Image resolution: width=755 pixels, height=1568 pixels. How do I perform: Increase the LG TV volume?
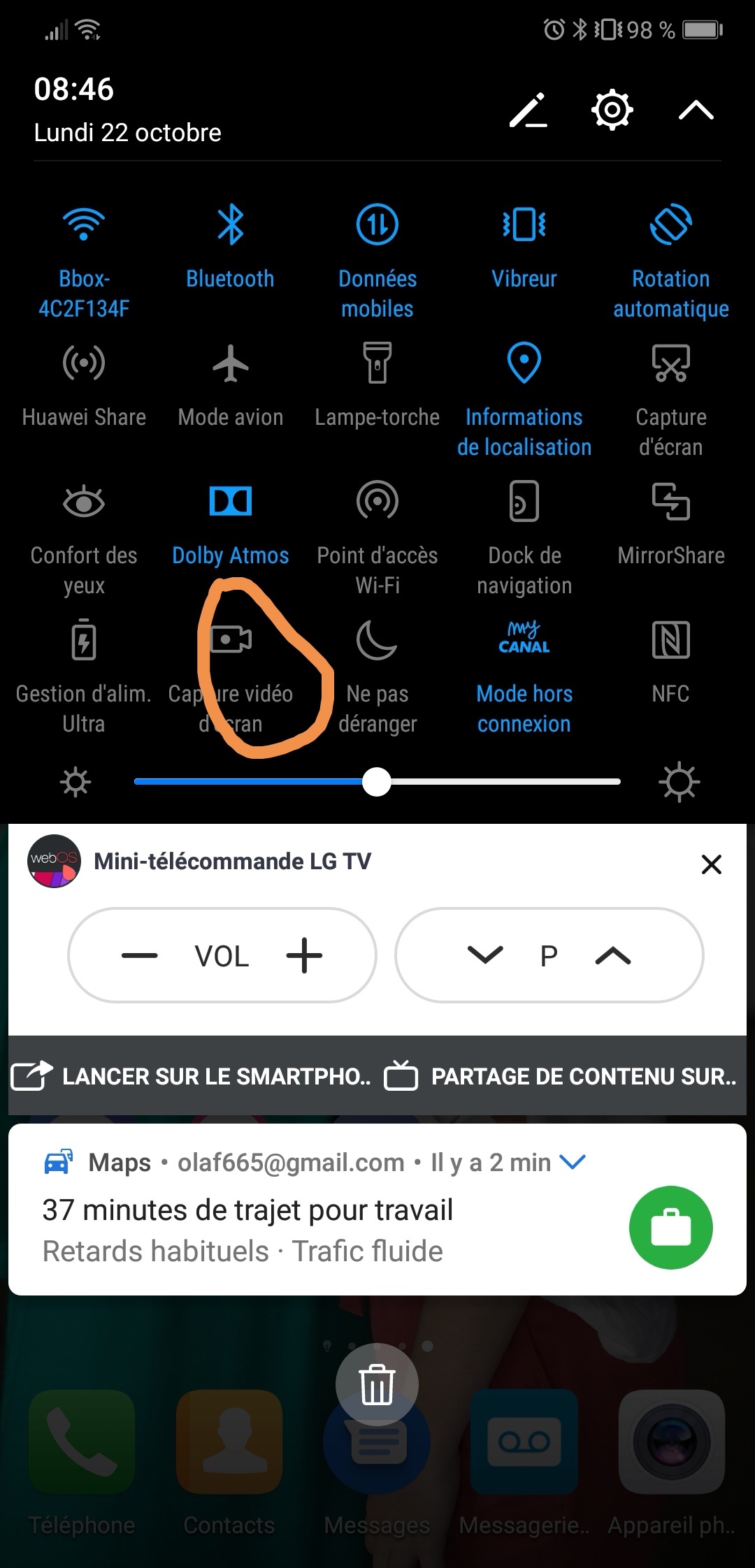[304, 955]
